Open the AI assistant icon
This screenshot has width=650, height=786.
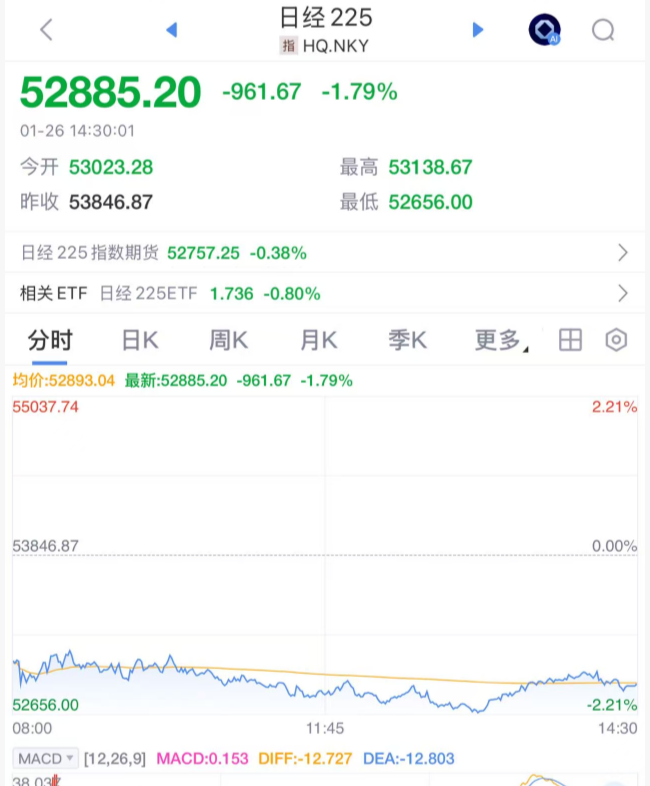[544, 30]
